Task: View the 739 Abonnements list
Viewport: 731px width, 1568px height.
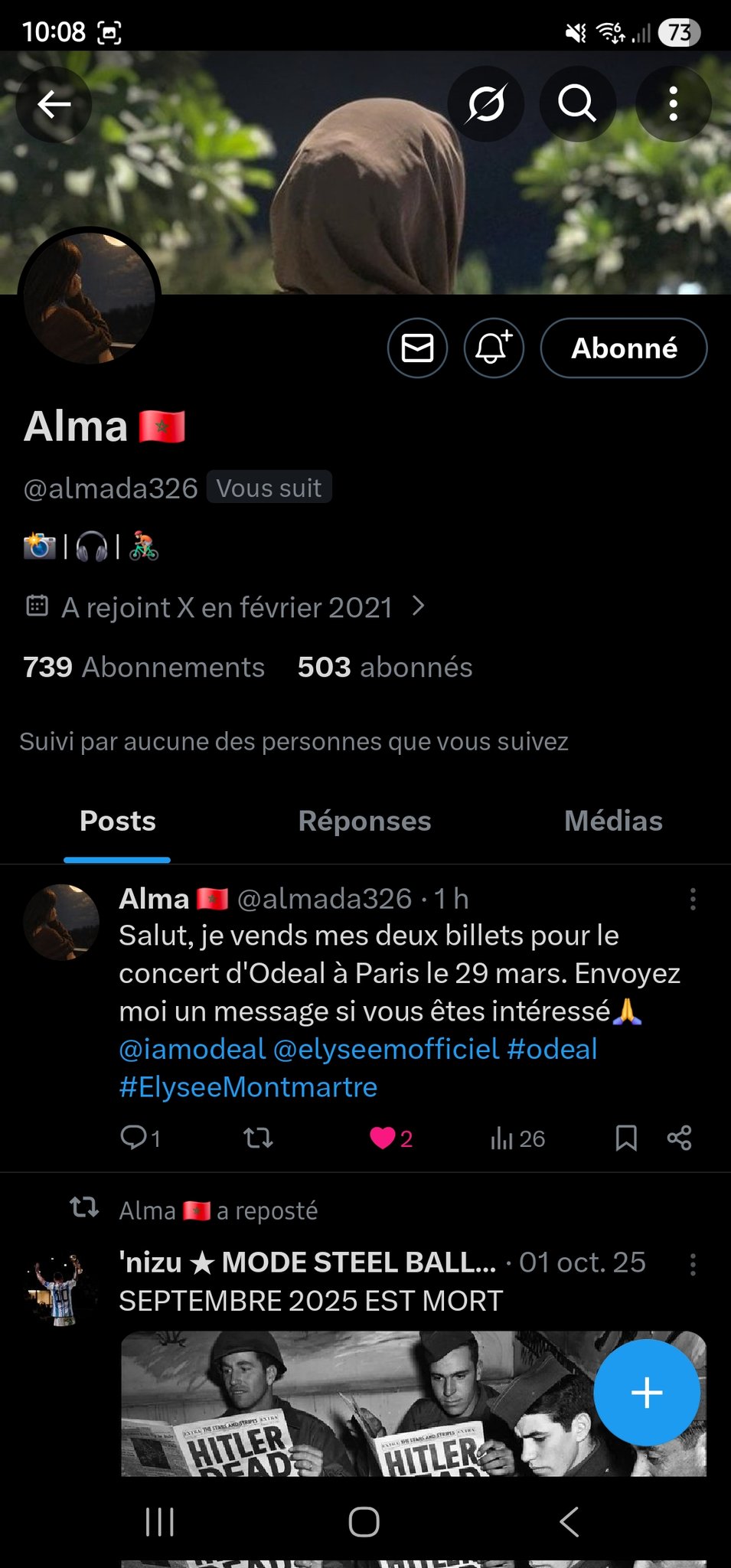Action: [144, 667]
